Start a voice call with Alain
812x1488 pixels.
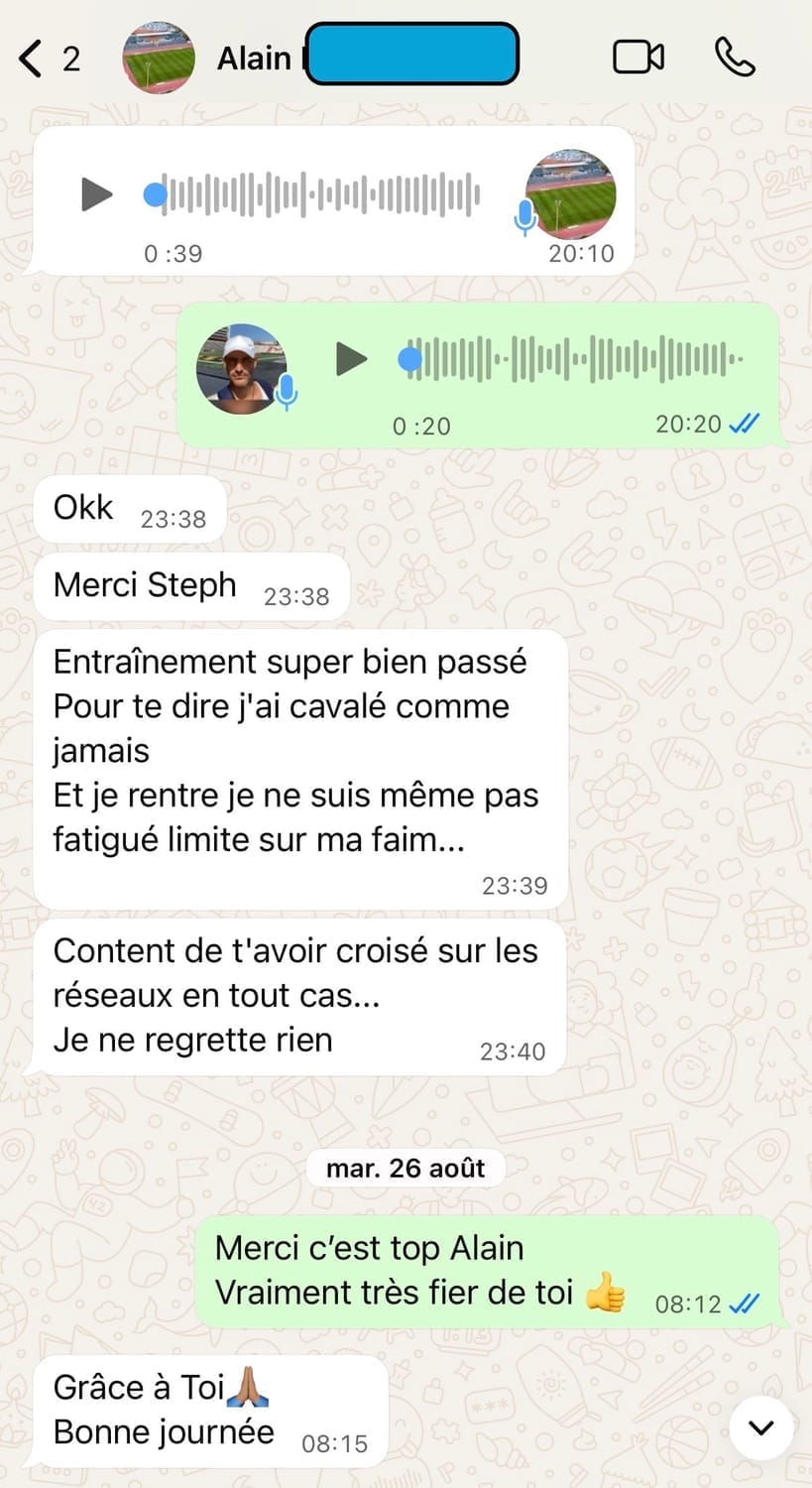735,58
